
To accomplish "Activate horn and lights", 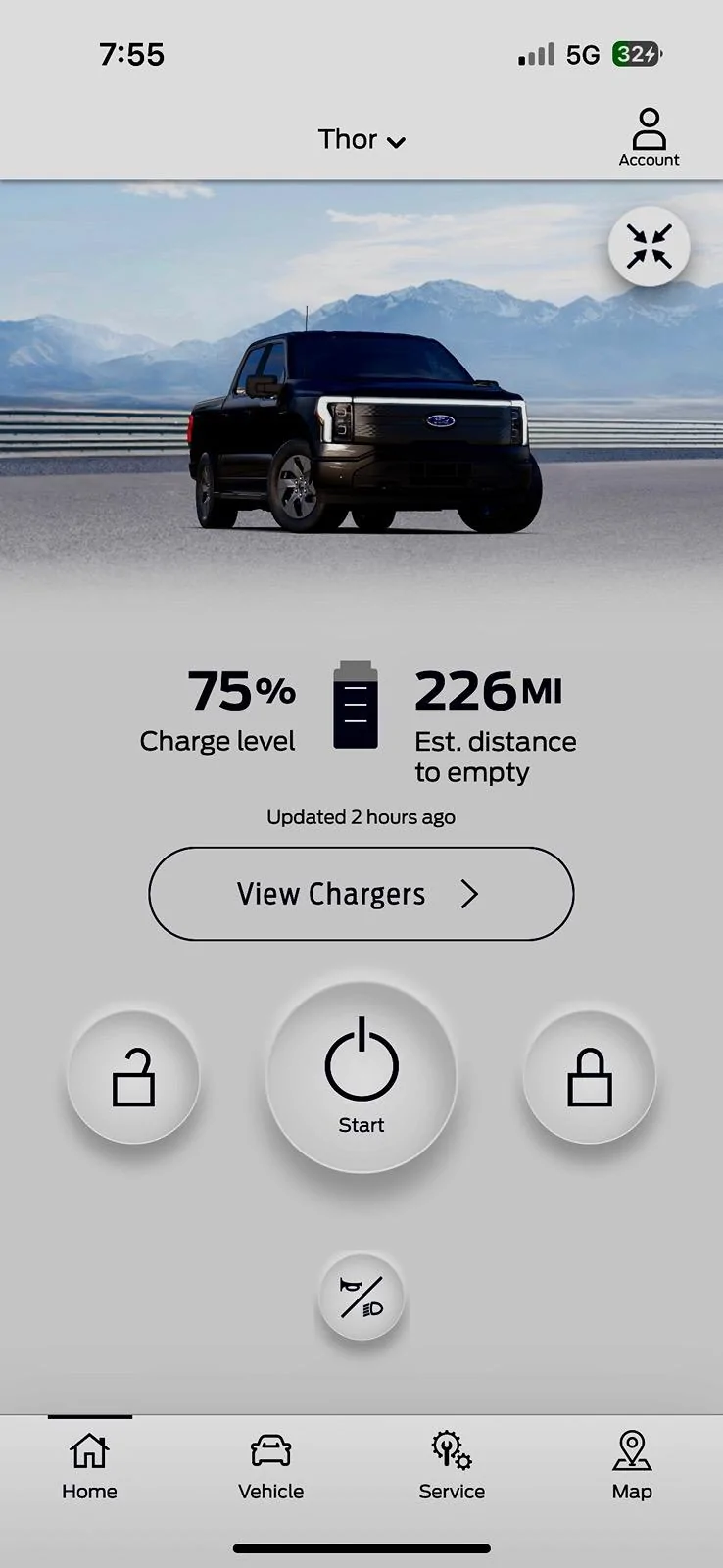I will [x=361, y=1296].
